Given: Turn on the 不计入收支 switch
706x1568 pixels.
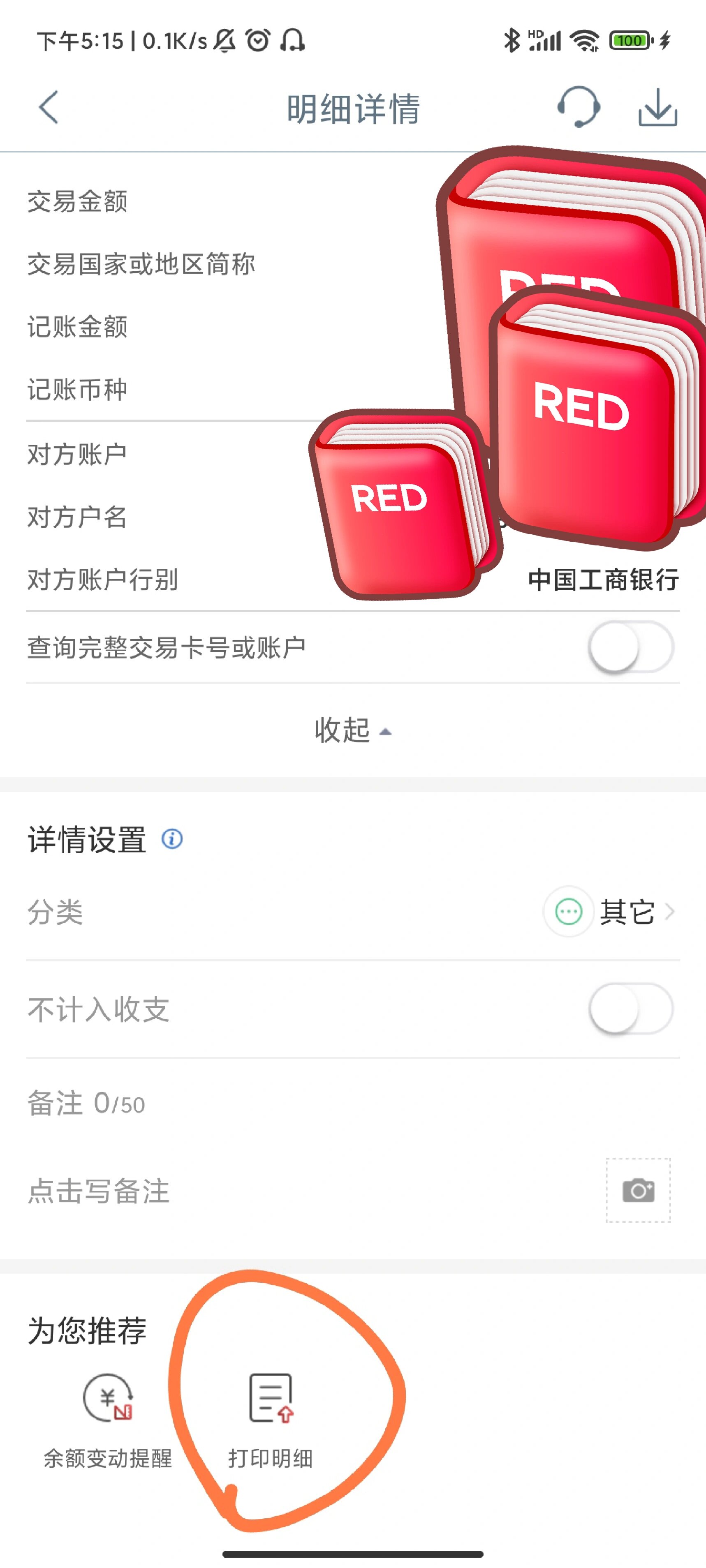Looking at the screenshot, I should coord(630,1007).
